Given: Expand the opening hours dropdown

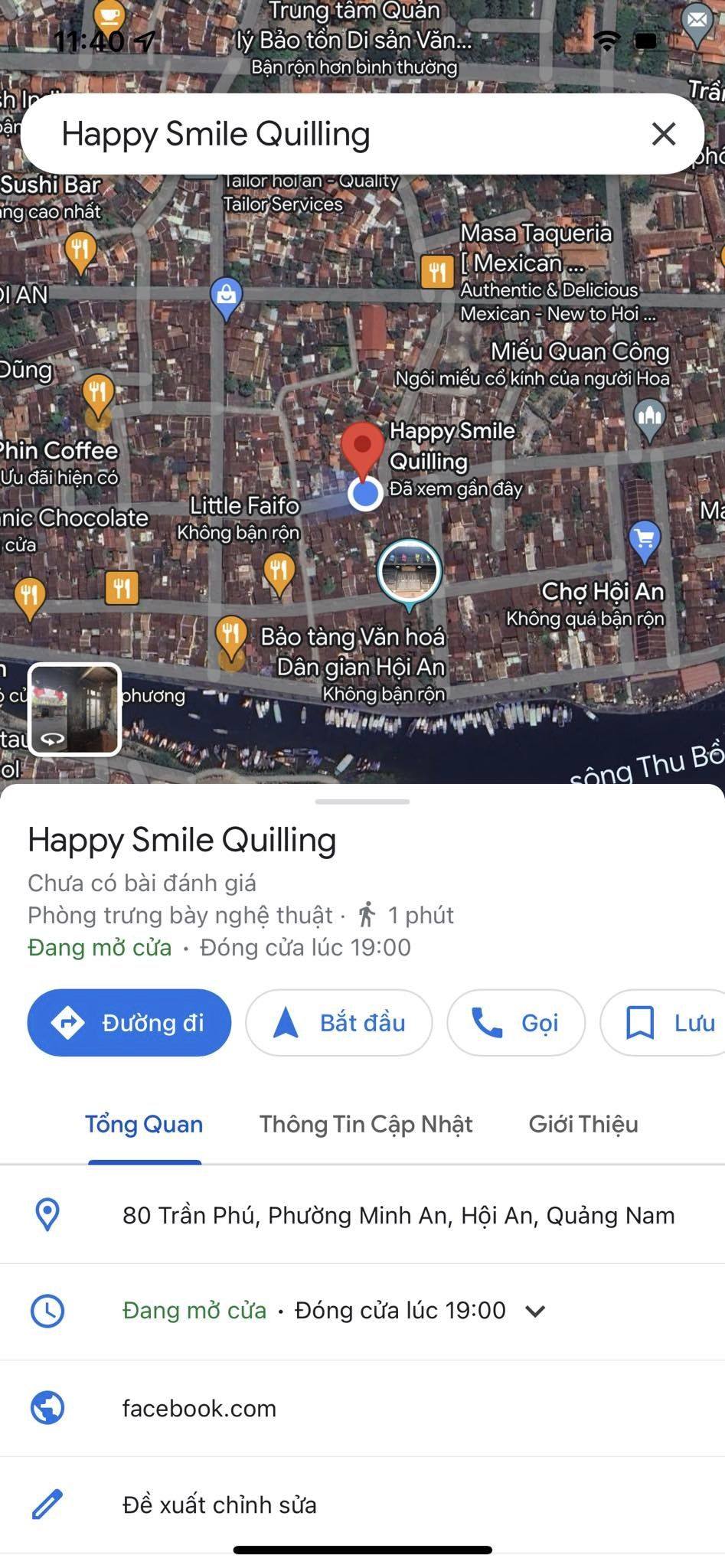Looking at the screenshot, I should (535, 1311).
